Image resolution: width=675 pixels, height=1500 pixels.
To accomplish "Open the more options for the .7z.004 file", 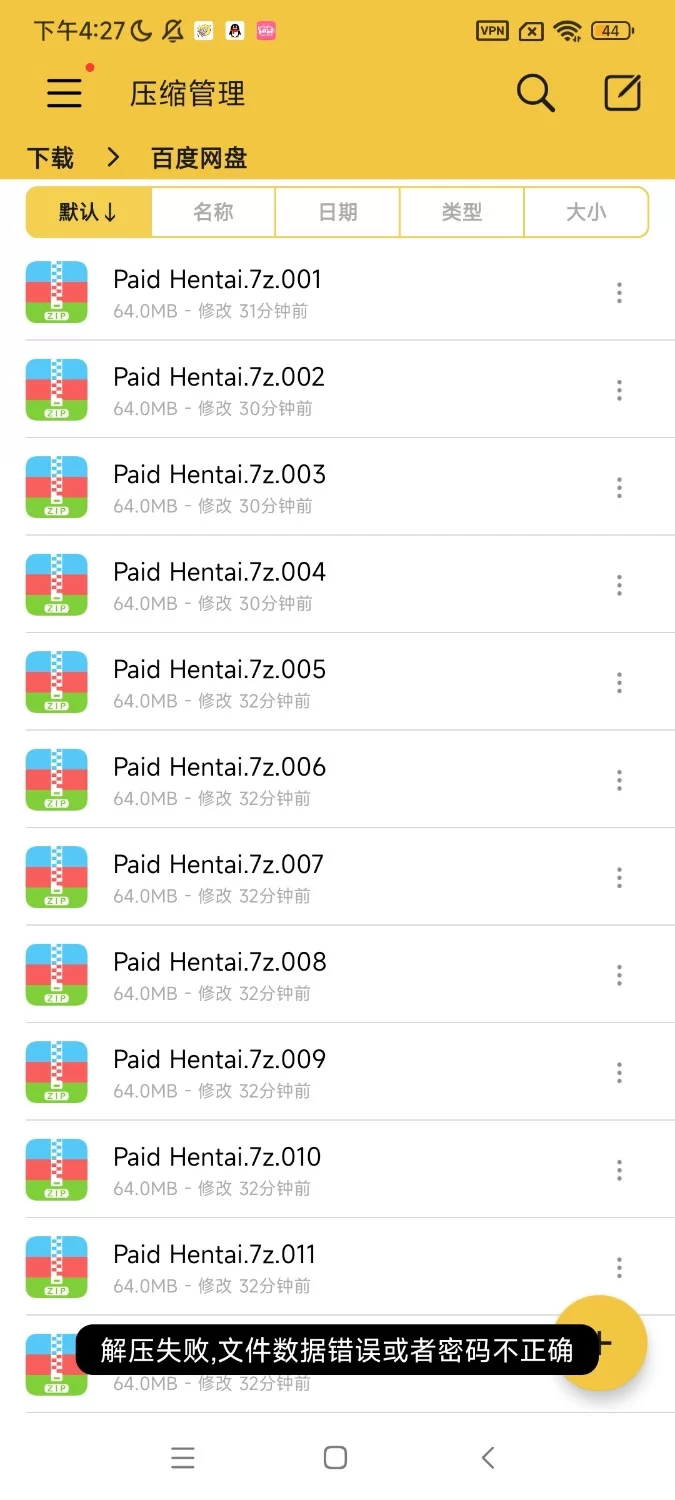I will click(x=619, y=585).
